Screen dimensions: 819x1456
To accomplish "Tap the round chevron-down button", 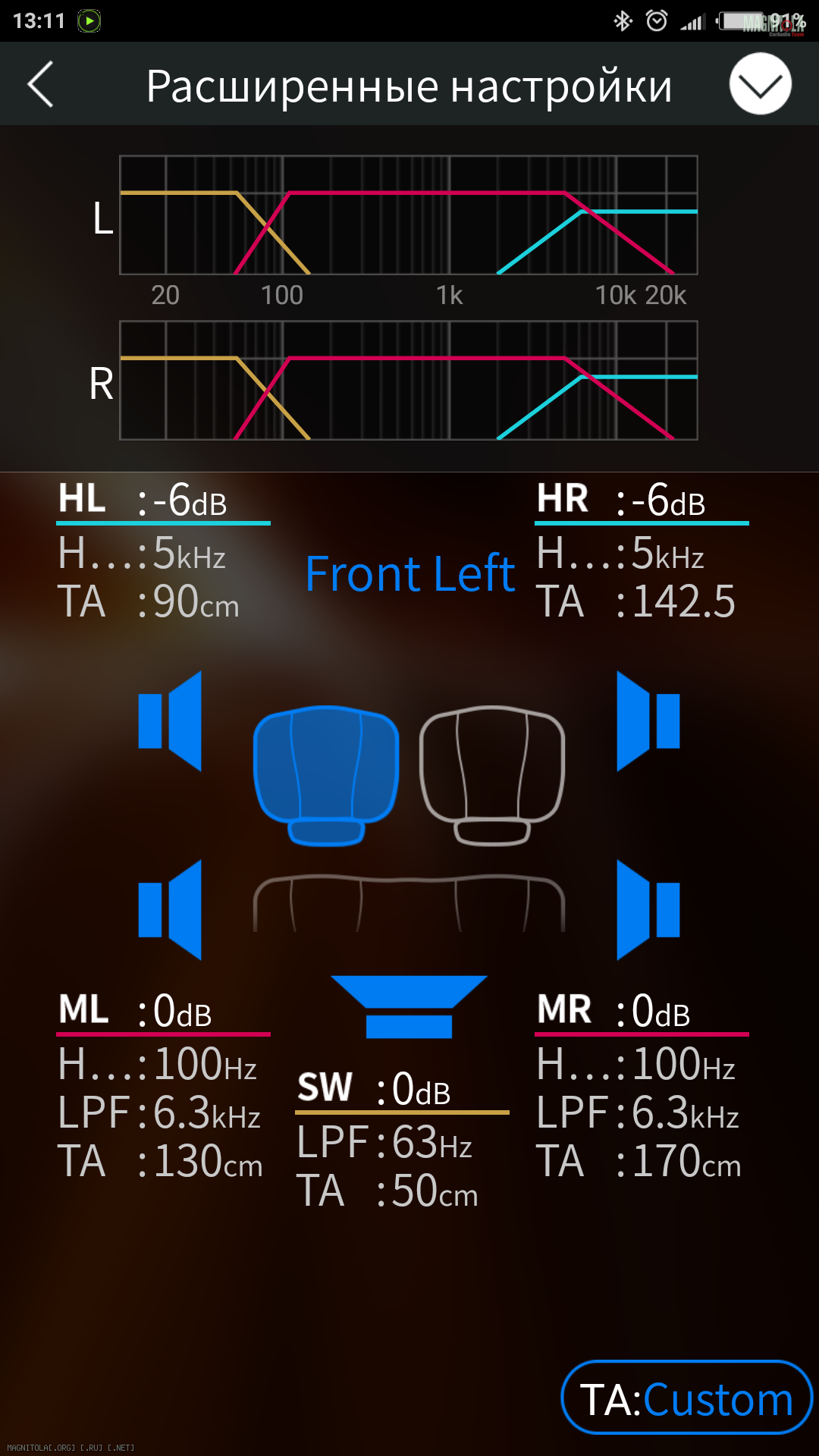I will click(760, 84).
